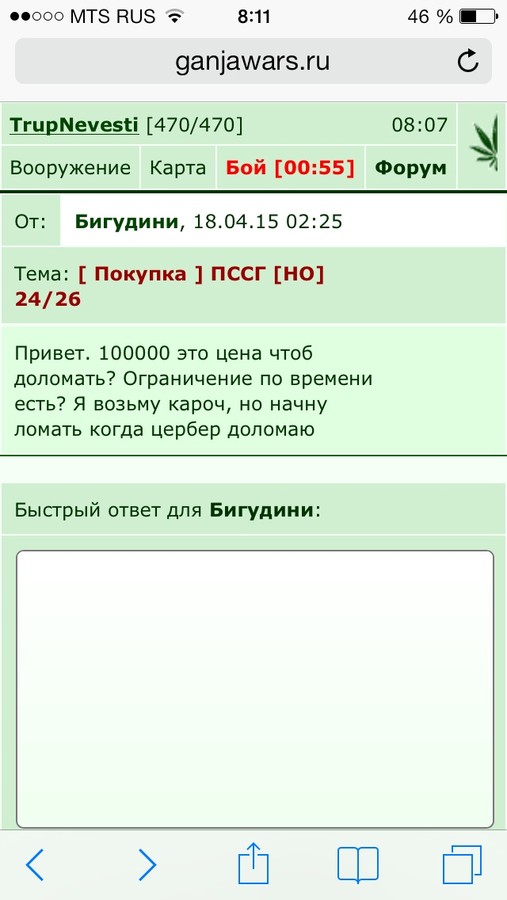The width and height of the screenshot is (507, 900).
Task: Open the Бой [00:55] link
Action: click(x=290, y=168)
